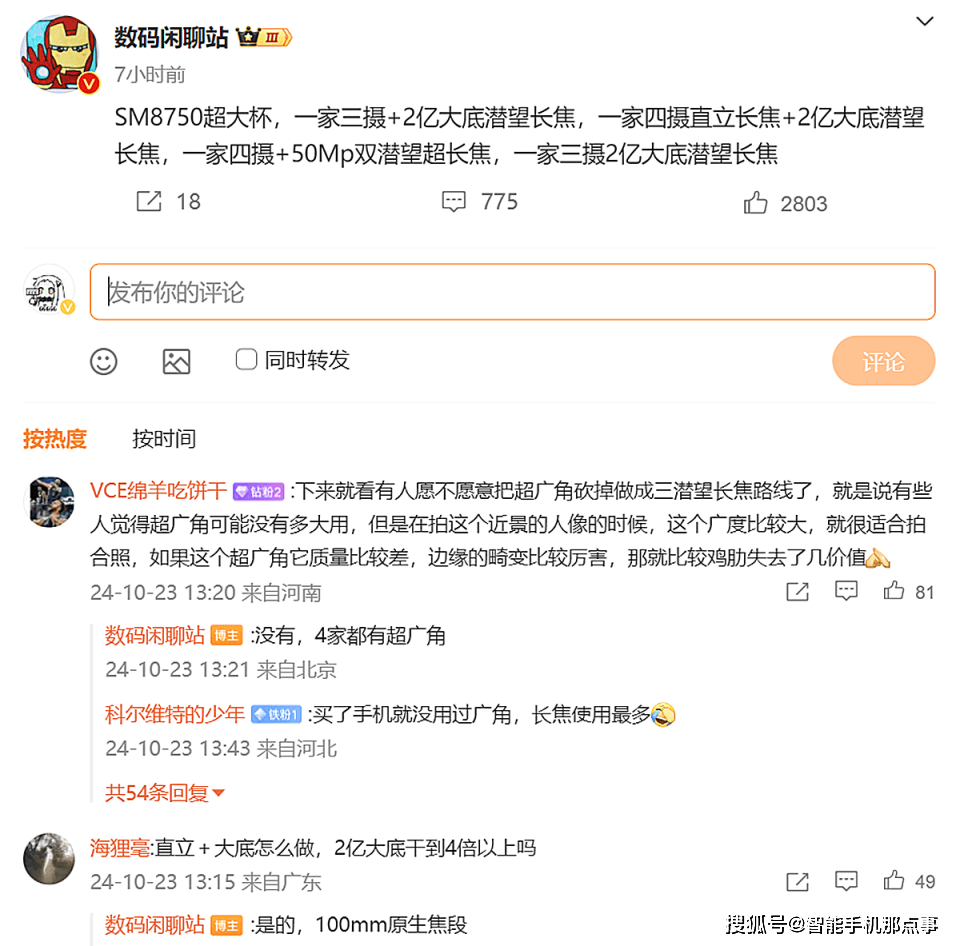Reply to VCE绵羊吃饼干's comment
This screenshot has width=960, height=946.
click(x=846, y=591)
